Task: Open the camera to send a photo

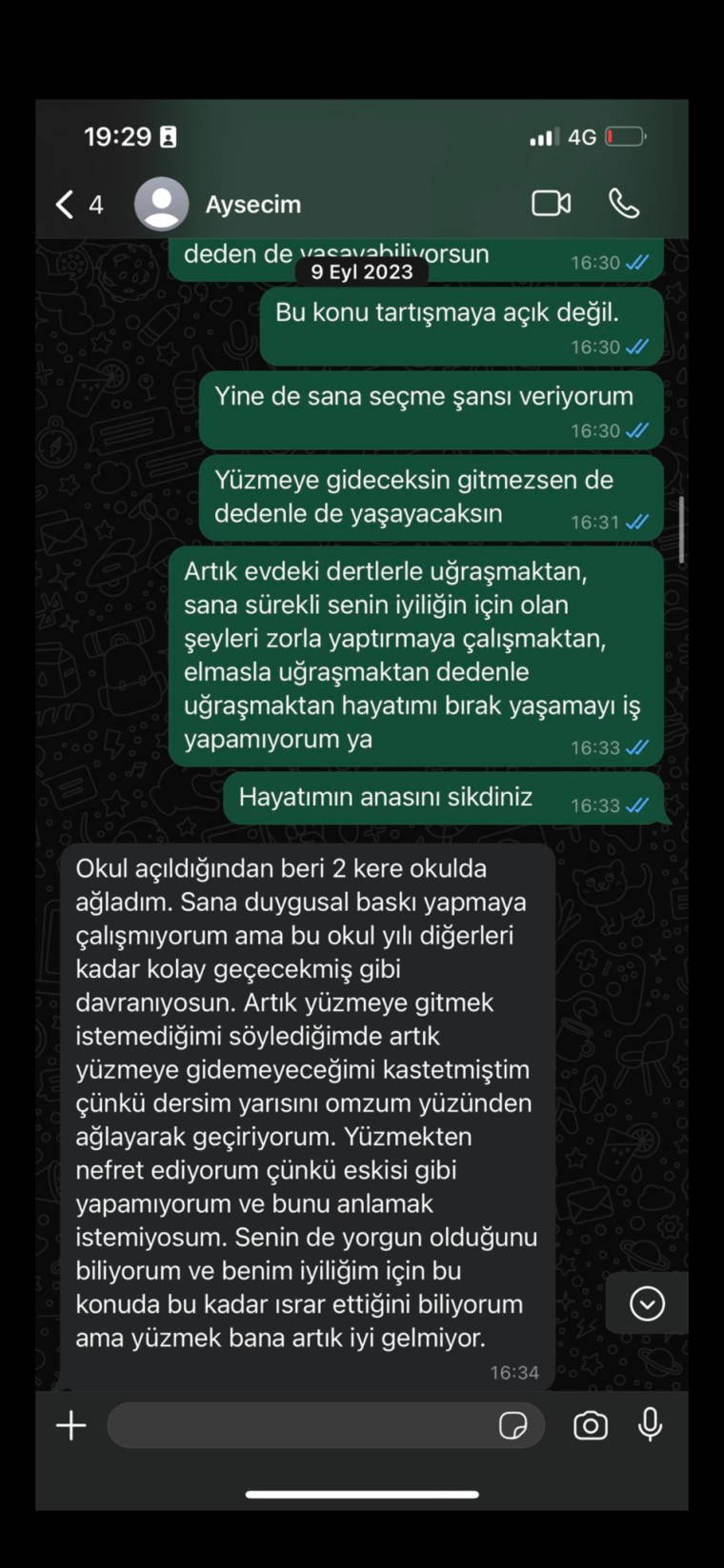Action: coord(591,1425)
